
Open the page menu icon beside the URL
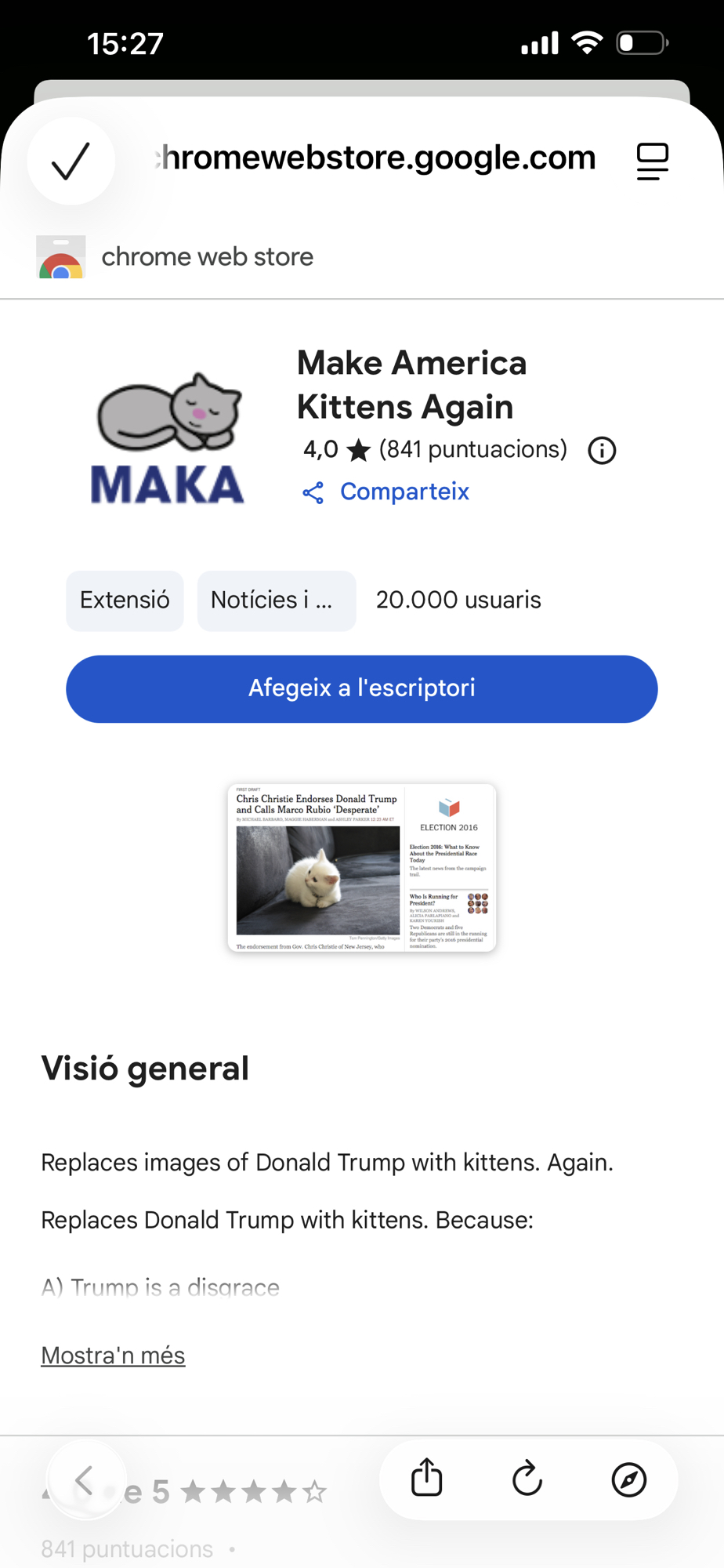[x=652, y=162]
